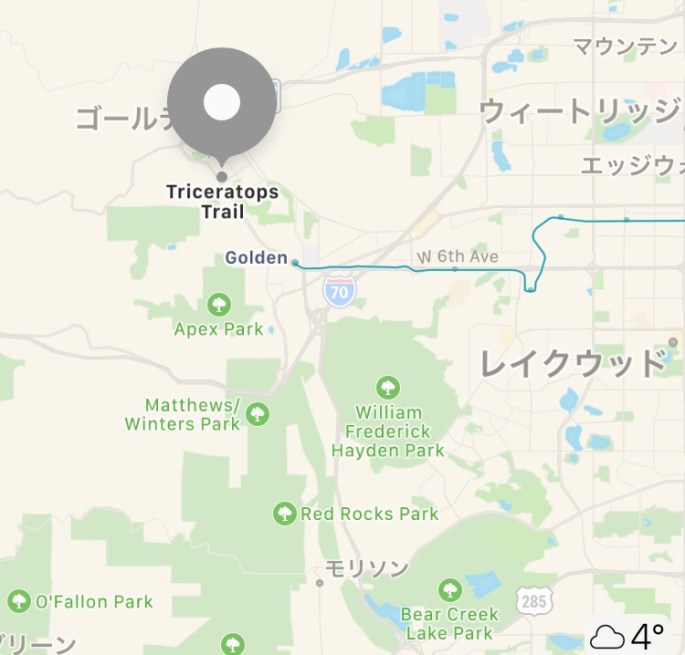Image resolution: width=685 pixels, height=655 pixels.
Task: Open Matthews/Winters Park marker
Action: (x=258, y=413)
